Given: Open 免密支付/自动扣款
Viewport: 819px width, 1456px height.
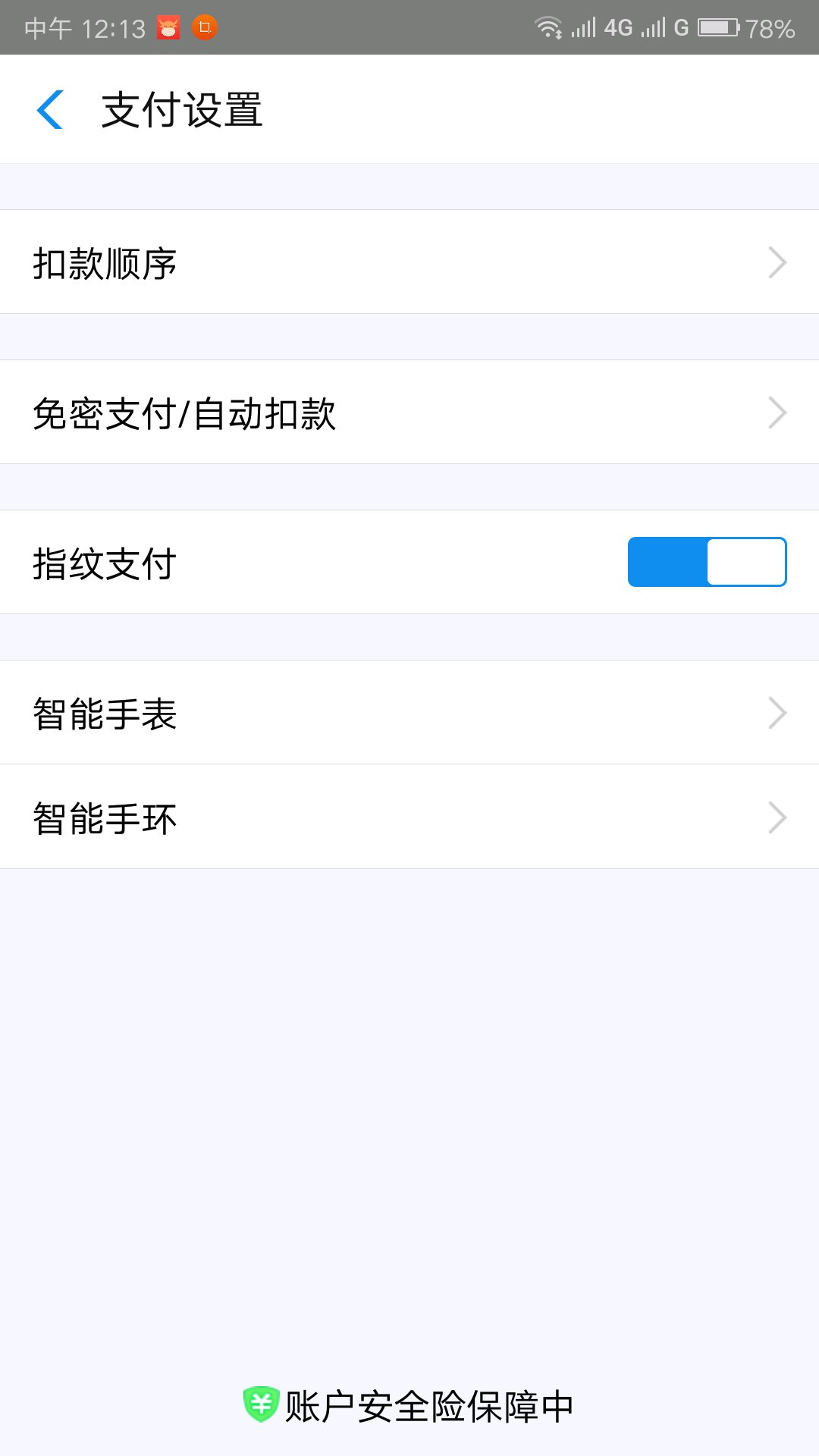Looking at the screenshot, I should click(409, 413).
